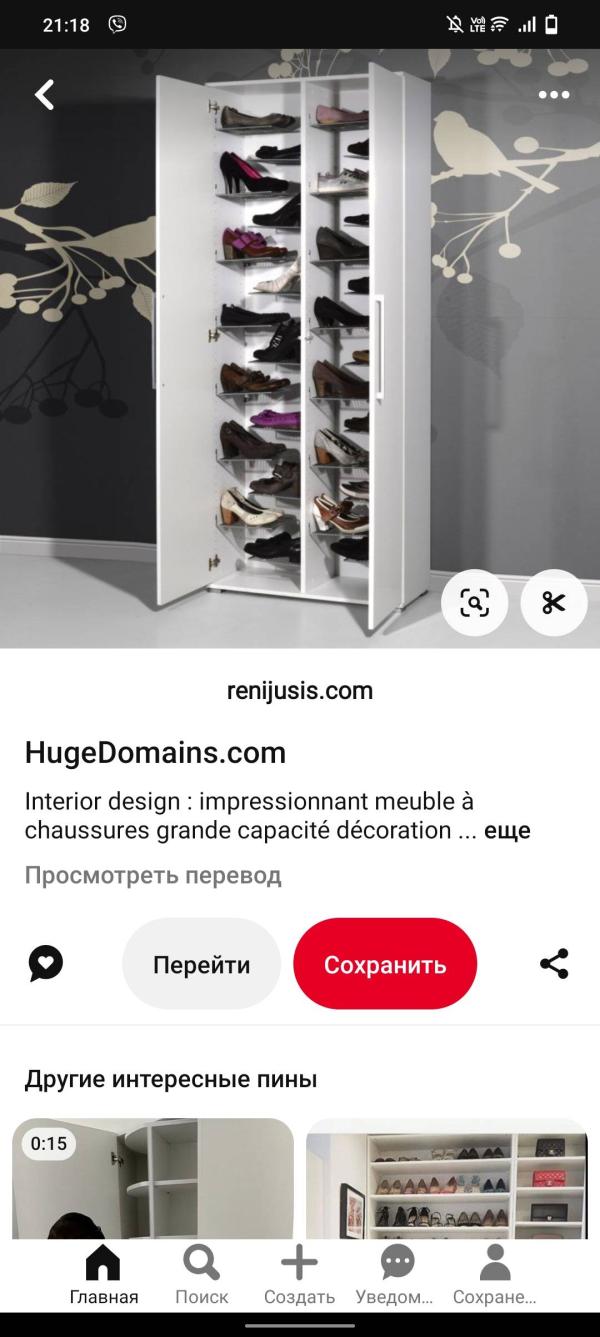600x1337 pixels.
Task: Save the pin with «Сохранить»
Action: 385,964
